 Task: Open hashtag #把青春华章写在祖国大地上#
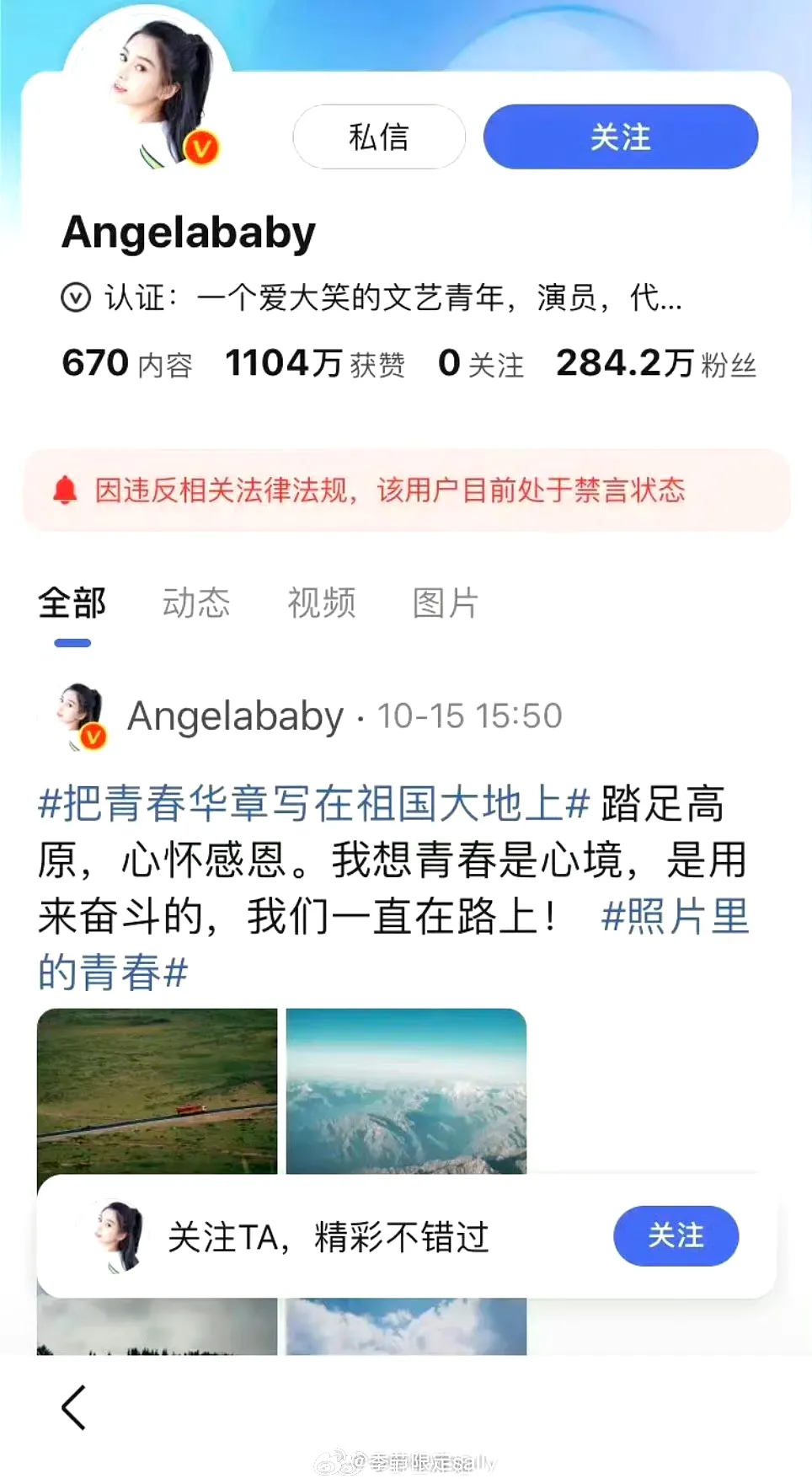point(313,803)
